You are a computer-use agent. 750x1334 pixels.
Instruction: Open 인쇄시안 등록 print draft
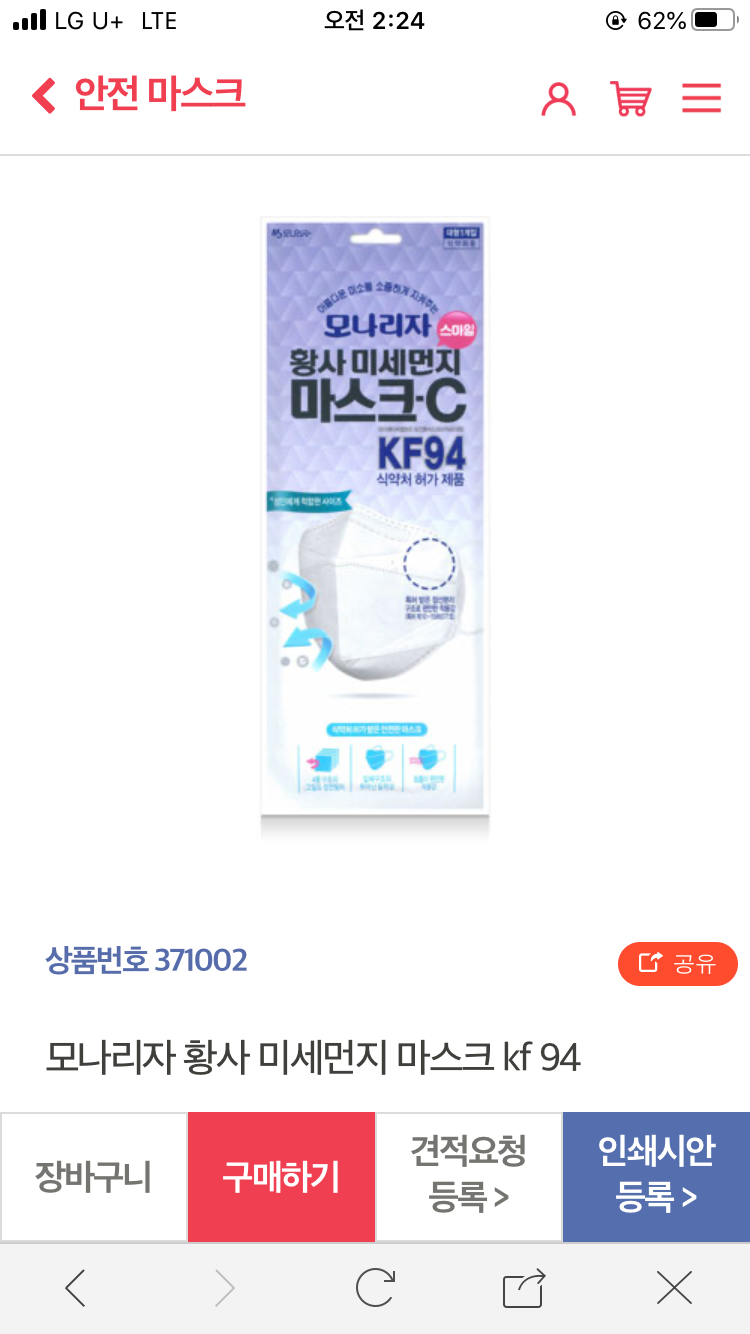pos(656,1176)
